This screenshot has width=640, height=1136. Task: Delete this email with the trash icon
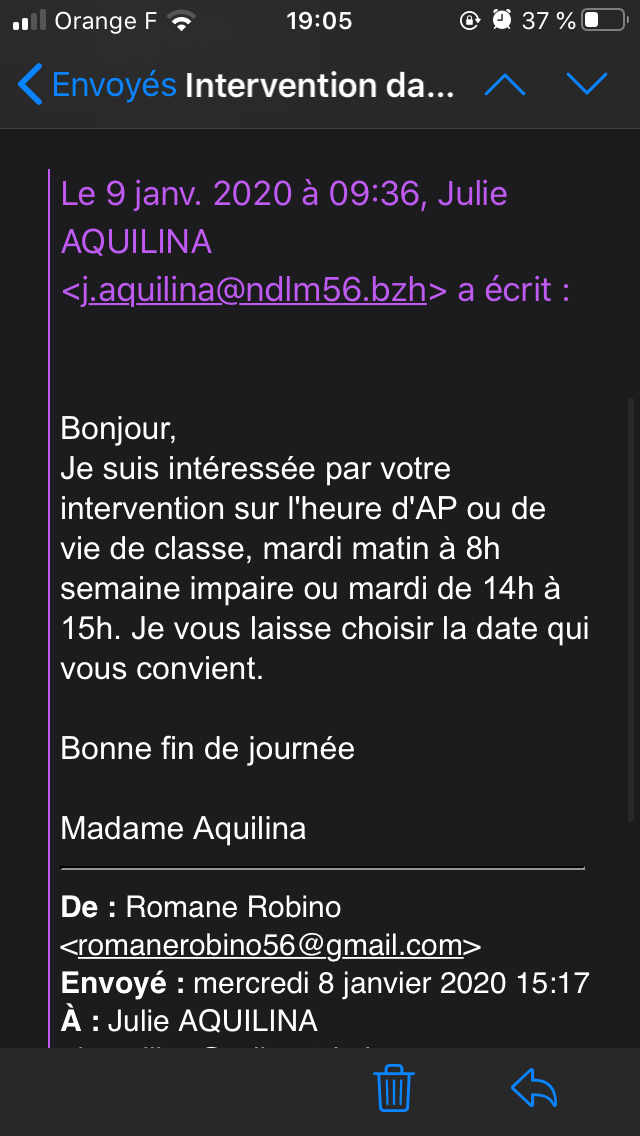[394, 1087]
